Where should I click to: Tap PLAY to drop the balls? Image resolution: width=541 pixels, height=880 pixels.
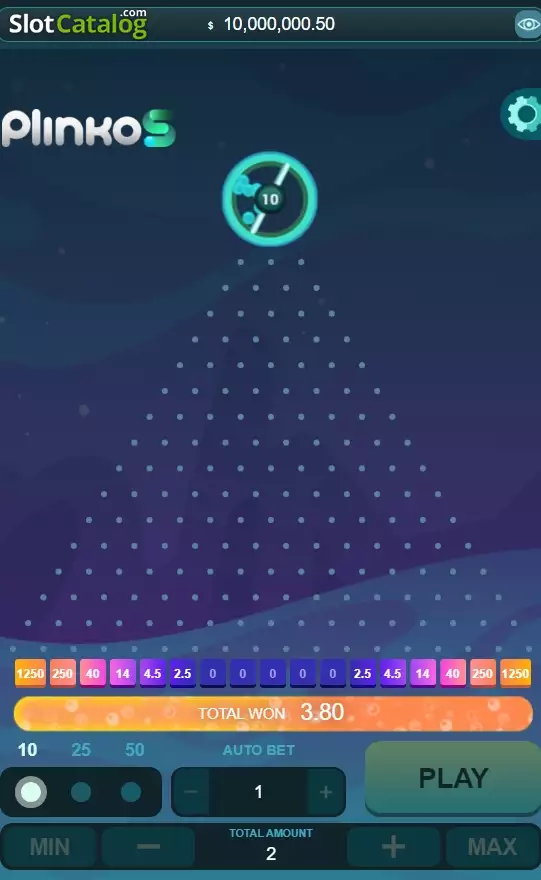453,778
